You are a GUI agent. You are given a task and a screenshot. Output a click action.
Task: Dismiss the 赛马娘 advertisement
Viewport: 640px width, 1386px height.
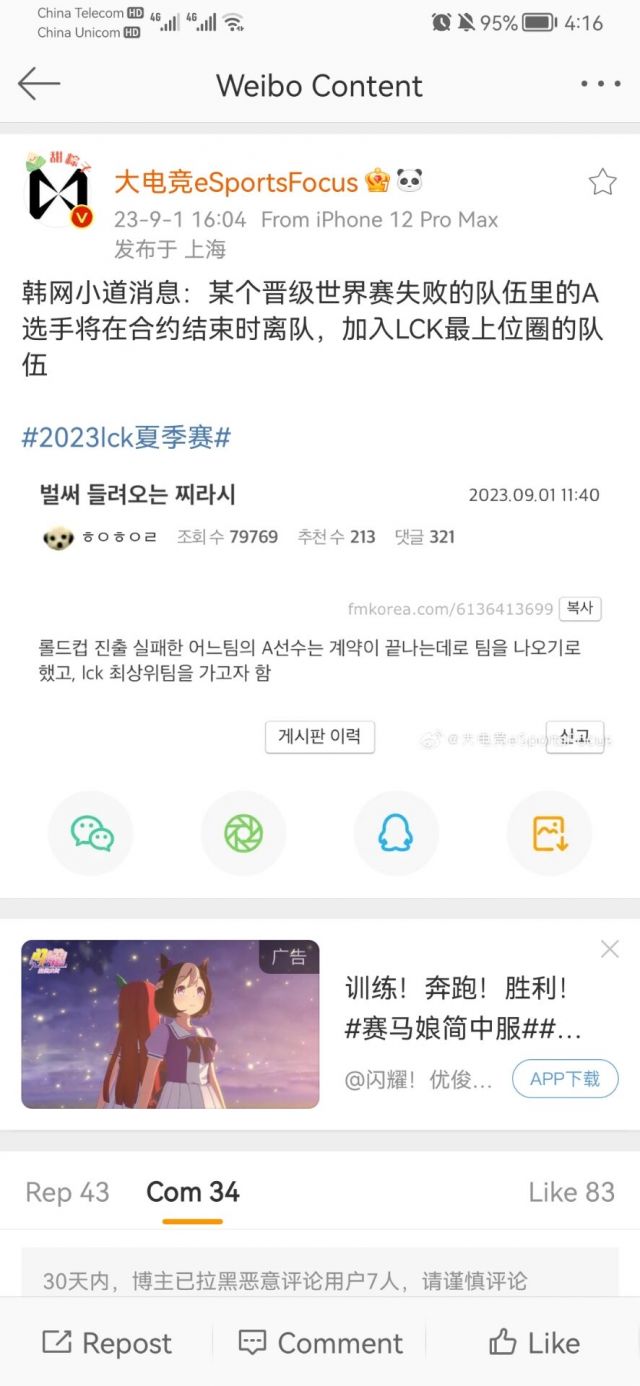pos(609,949)
